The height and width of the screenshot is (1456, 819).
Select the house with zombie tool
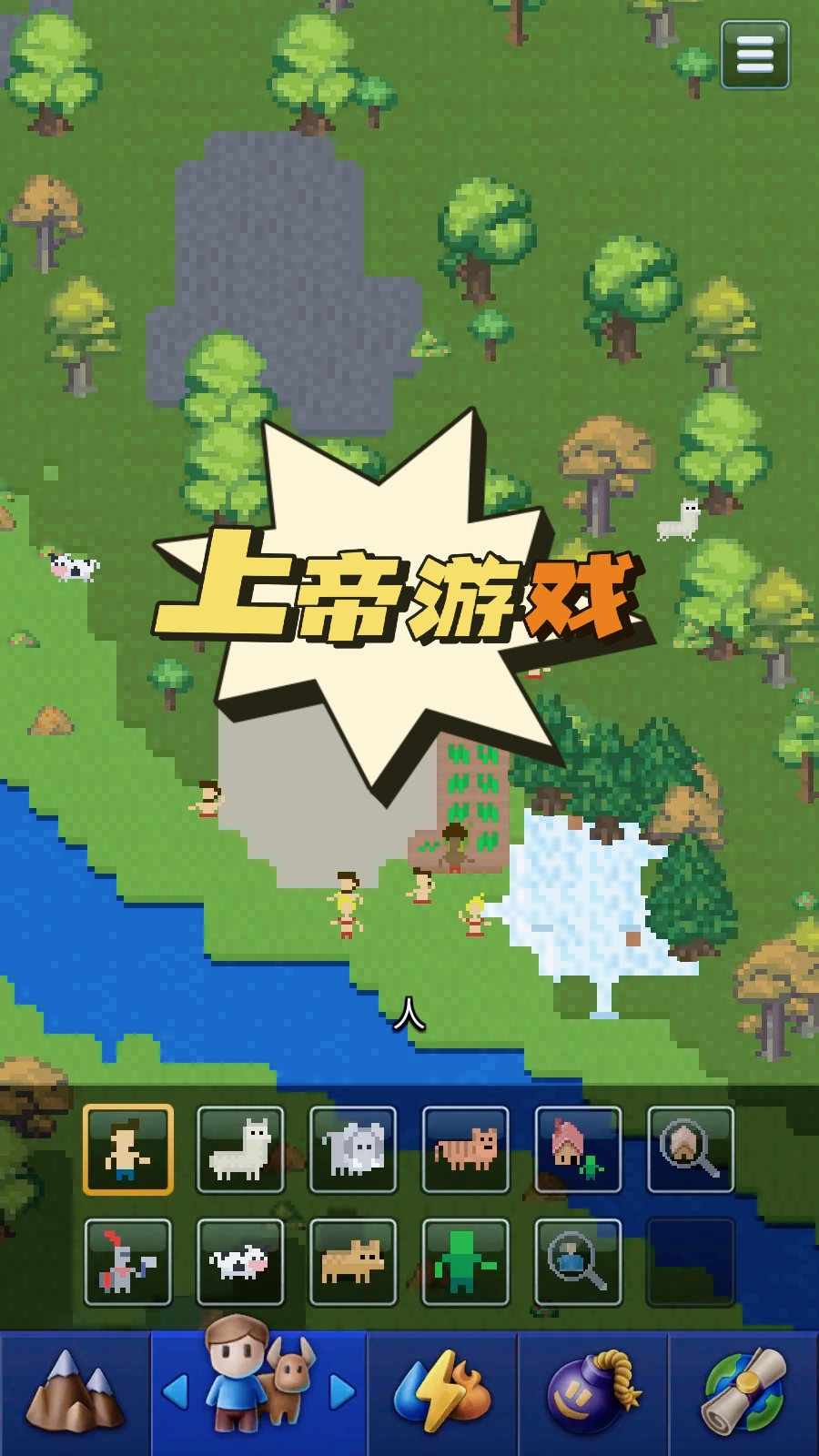click(x=578, y=1149)
